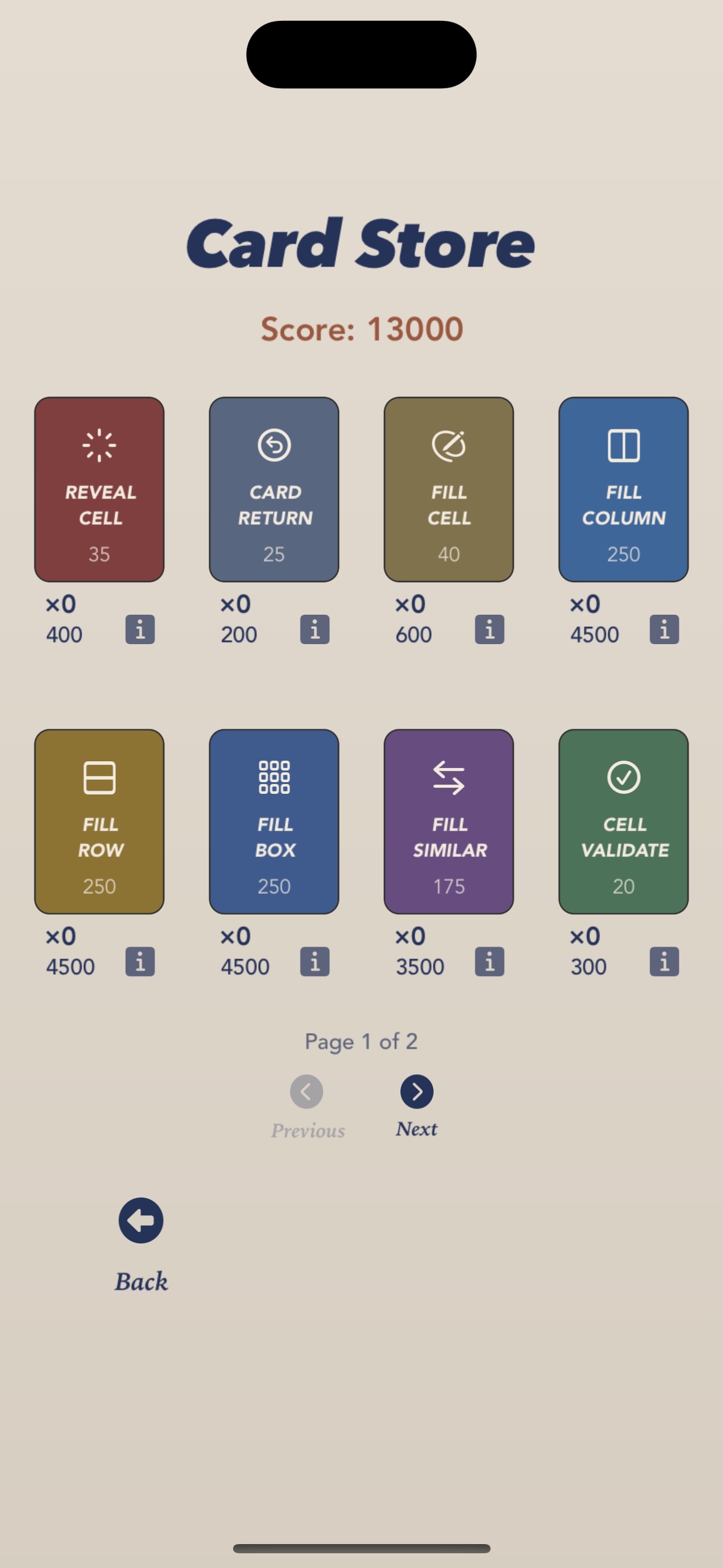The width and height of the screenshot is (723, 1568).
Task: Choose the Fill Box card
Action: 274,821
